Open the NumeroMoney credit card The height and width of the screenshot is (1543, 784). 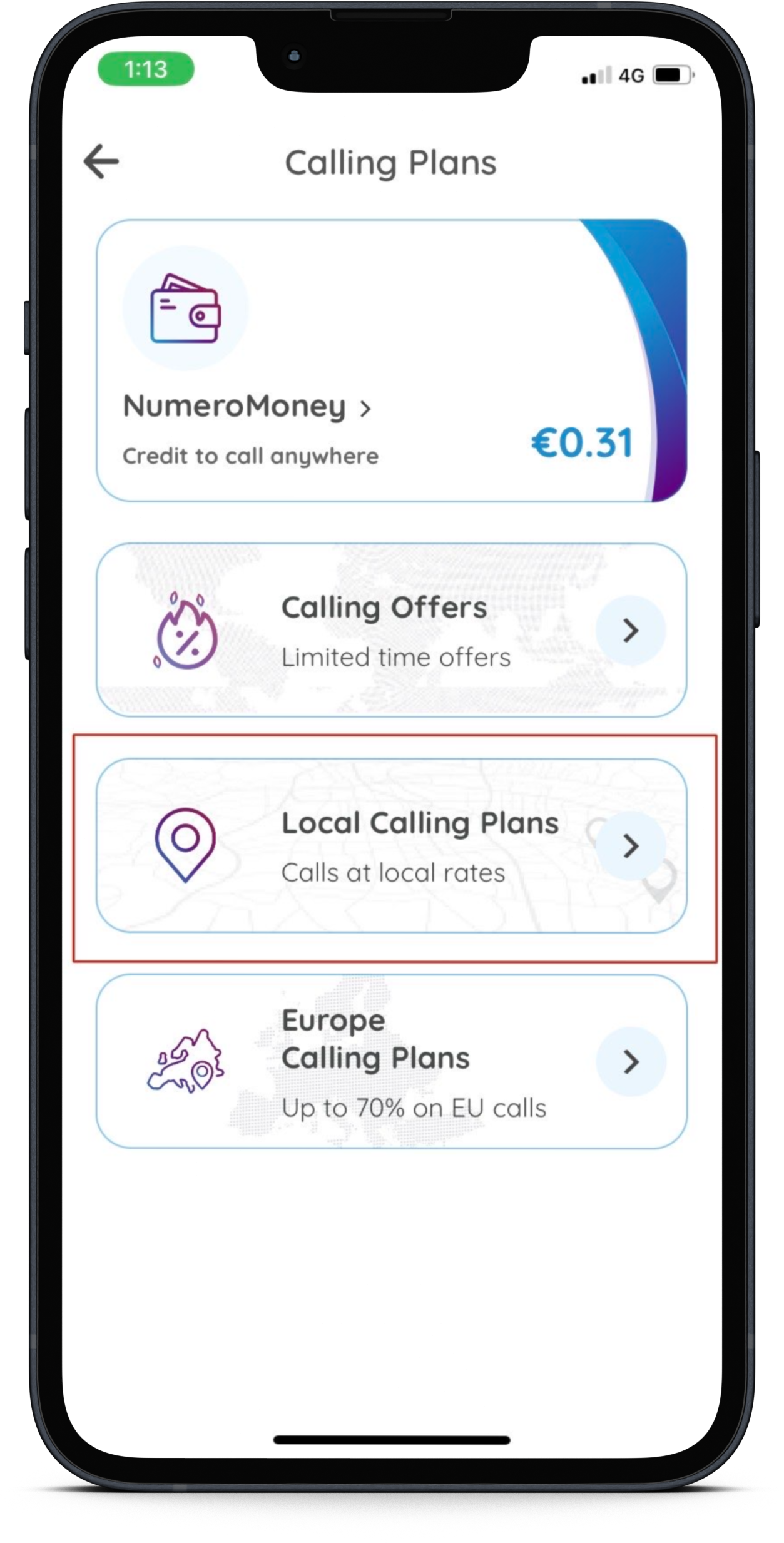[391, 360]
